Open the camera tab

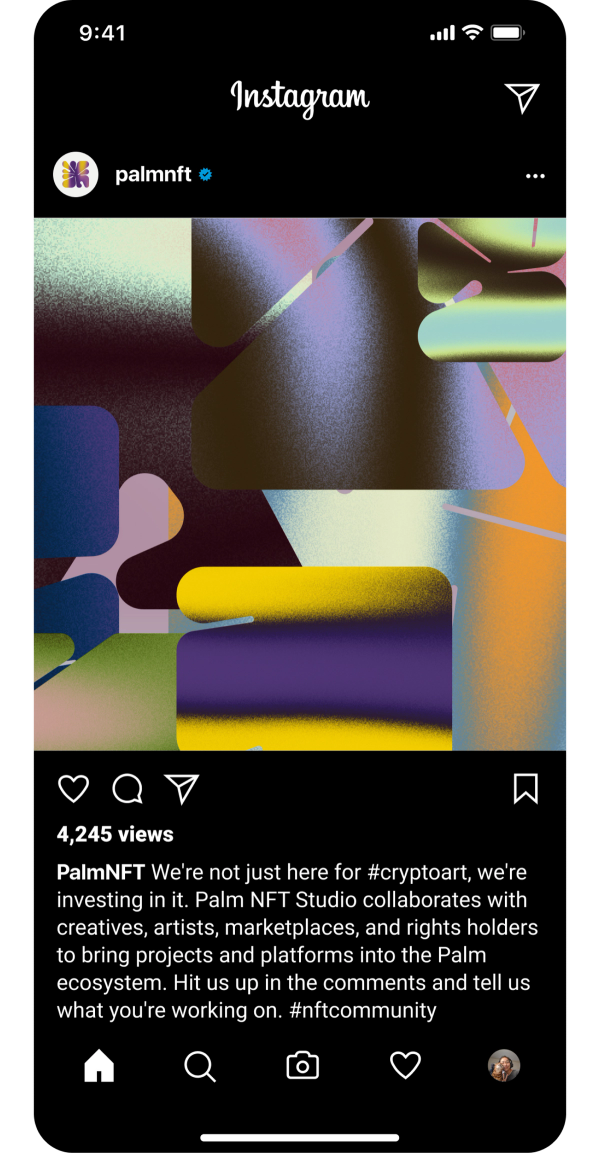tap(302, 1066)
